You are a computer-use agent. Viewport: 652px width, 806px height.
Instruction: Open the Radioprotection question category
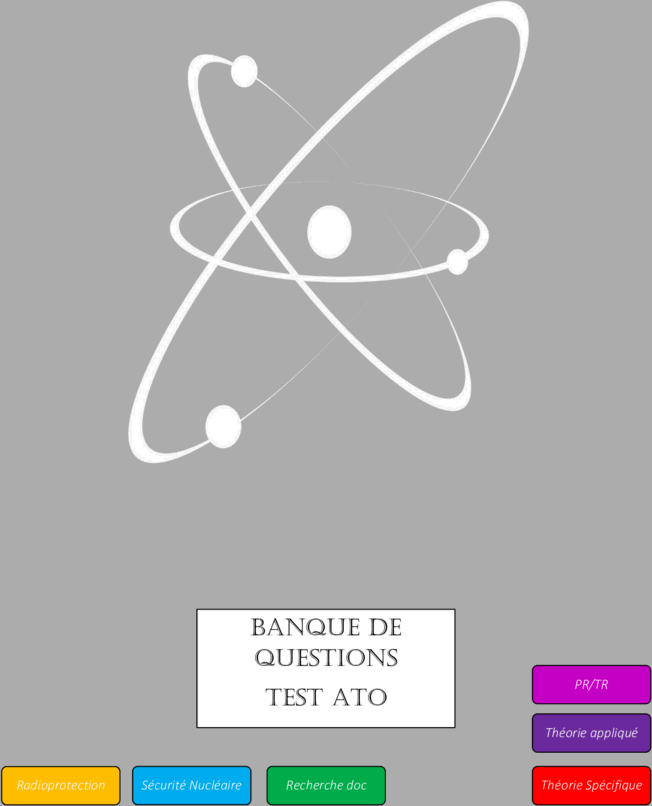61,785
